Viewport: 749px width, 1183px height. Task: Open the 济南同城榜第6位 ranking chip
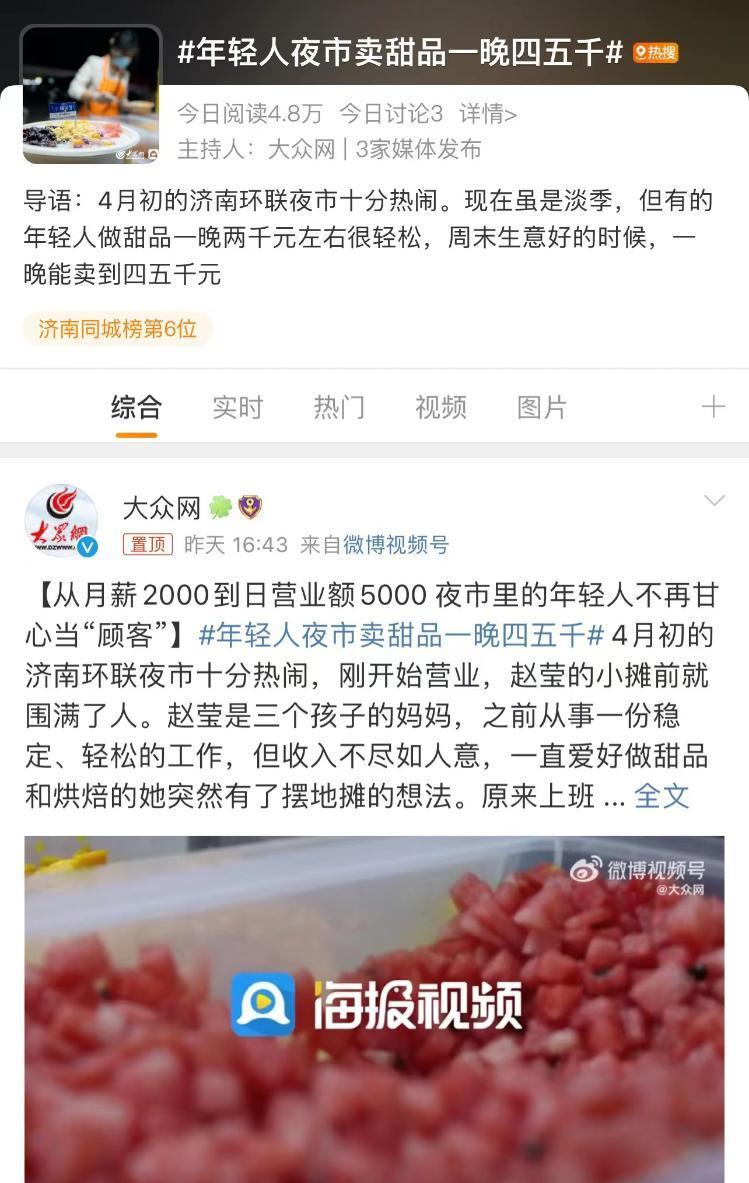[x=118, y=328]
